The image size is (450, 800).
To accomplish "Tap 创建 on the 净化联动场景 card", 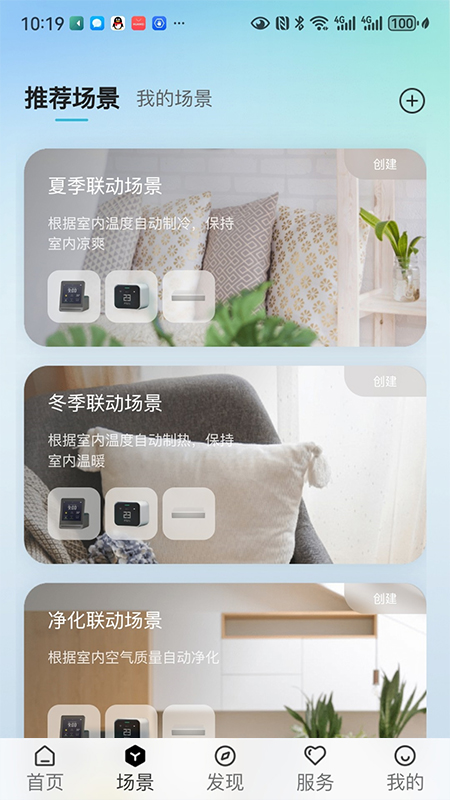I will (x=385, y=598).
